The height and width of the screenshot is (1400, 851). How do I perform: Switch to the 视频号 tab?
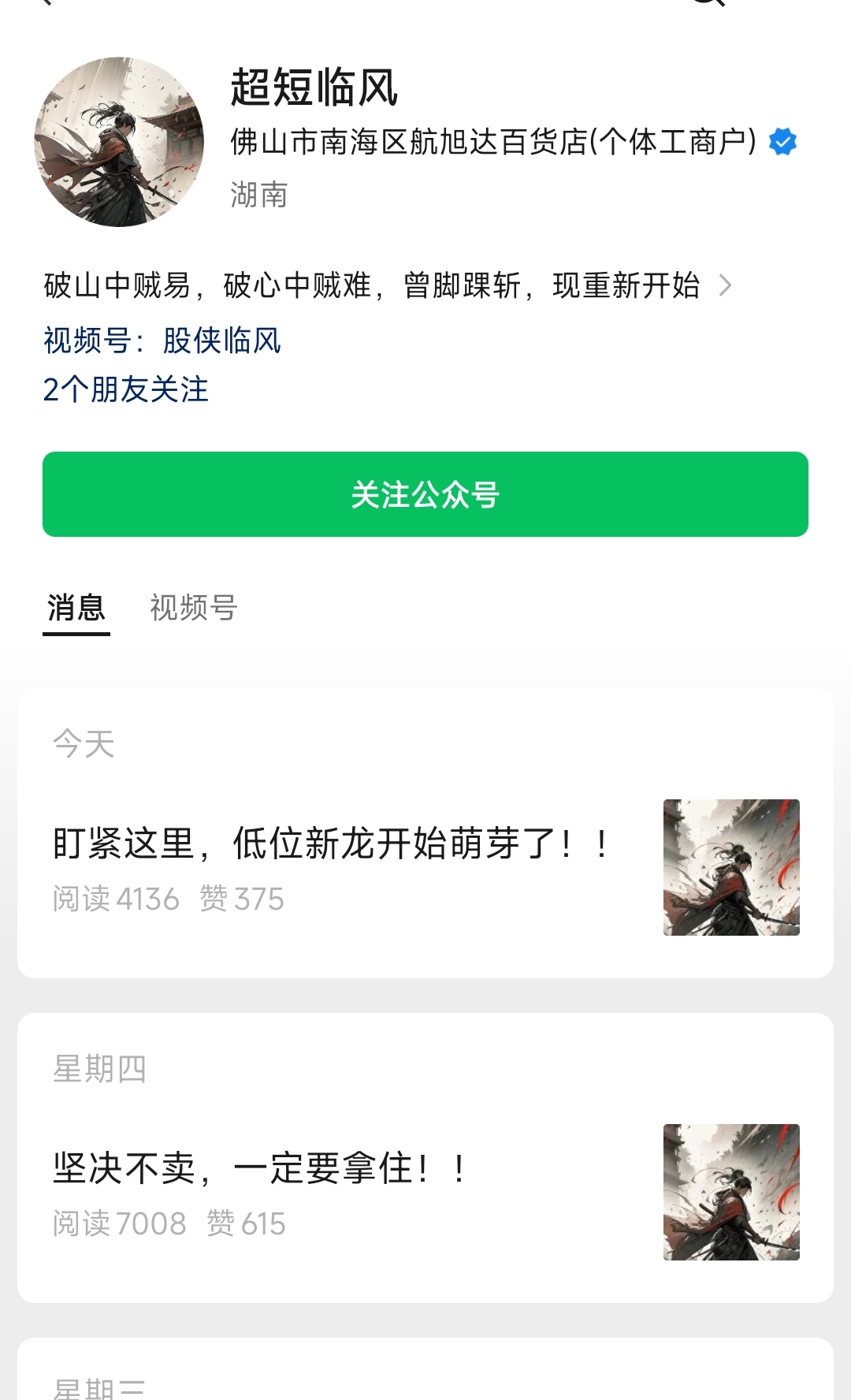coord(193,608)
